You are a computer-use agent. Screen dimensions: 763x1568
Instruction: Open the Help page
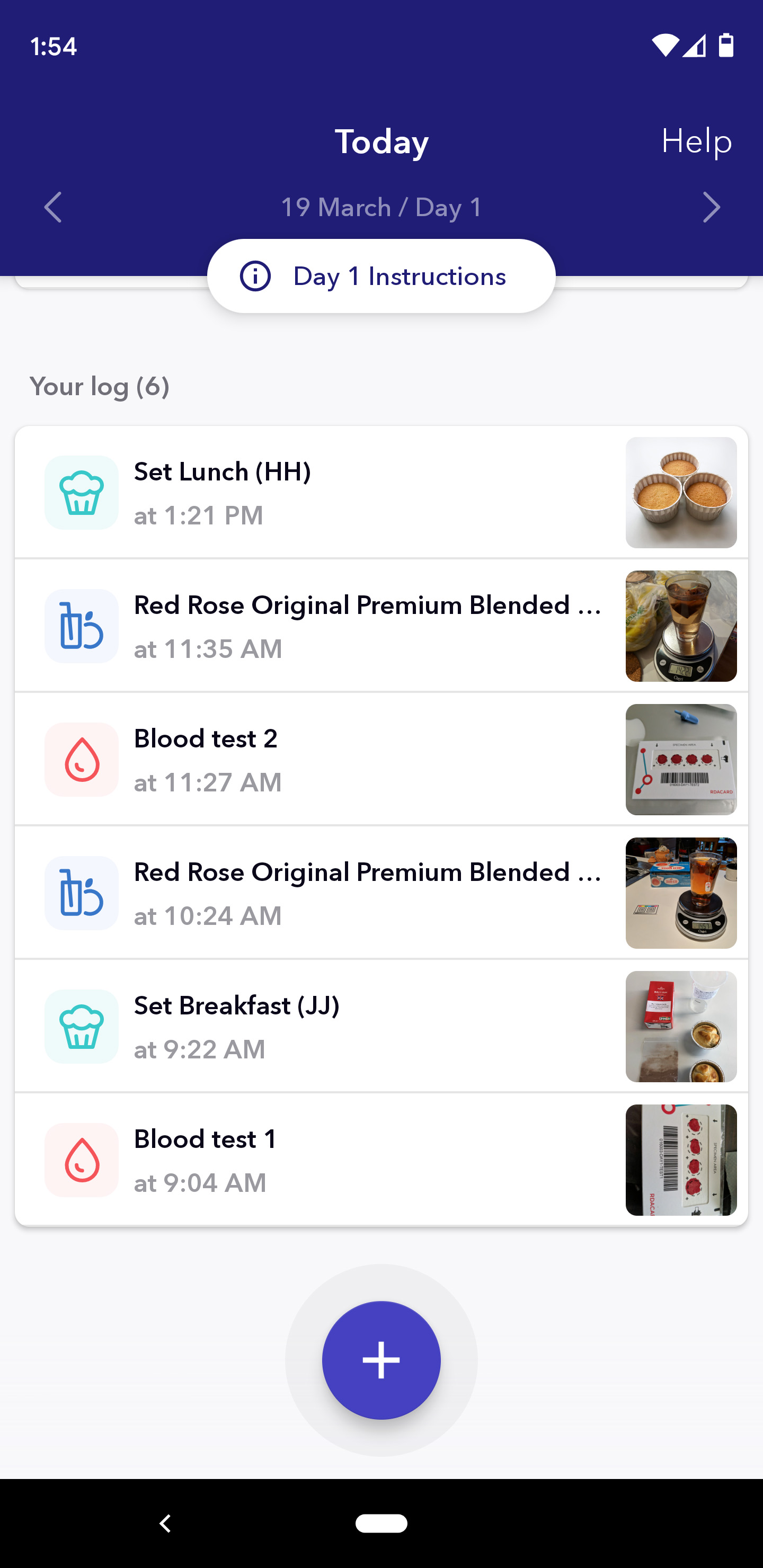pos(696,141)
